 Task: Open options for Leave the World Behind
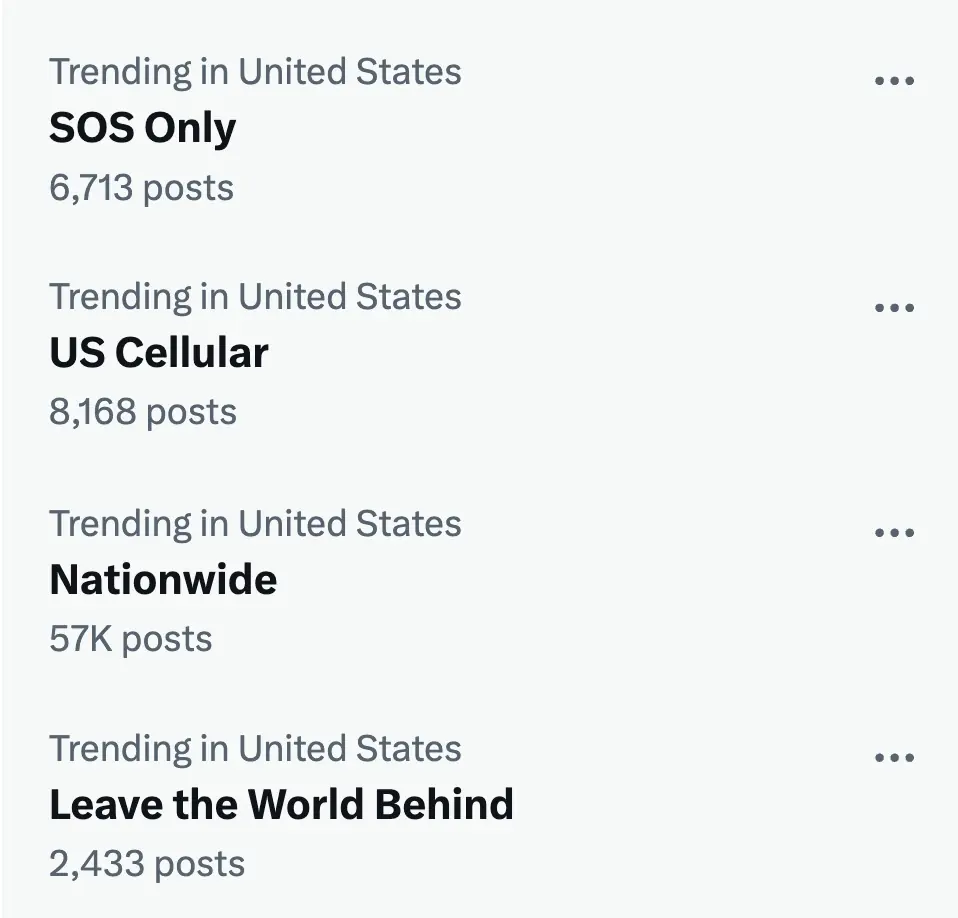pyautogui.click(x=894, y=759)
